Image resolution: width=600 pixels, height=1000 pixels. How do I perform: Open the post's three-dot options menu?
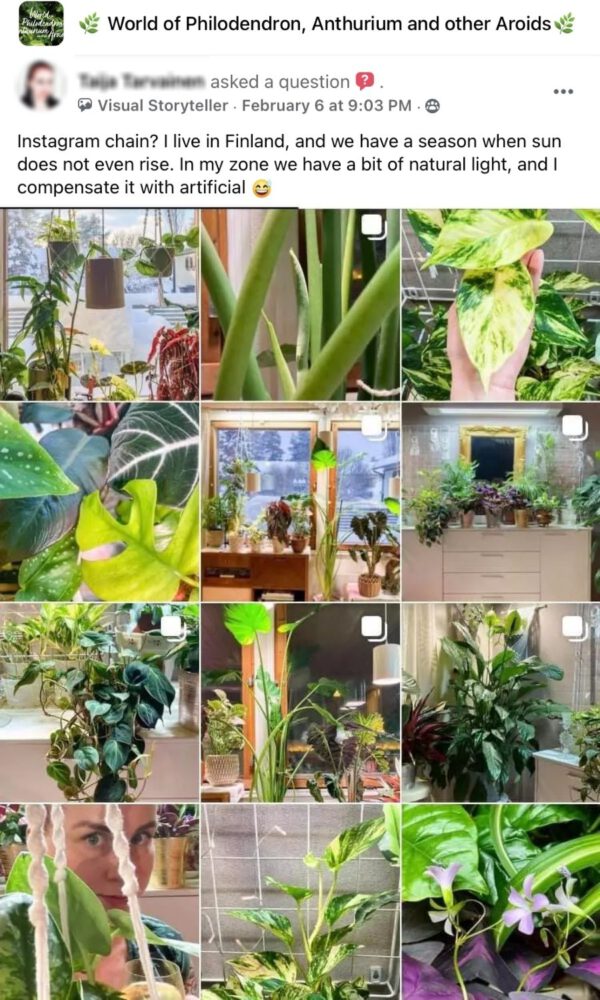click(563, 91)
